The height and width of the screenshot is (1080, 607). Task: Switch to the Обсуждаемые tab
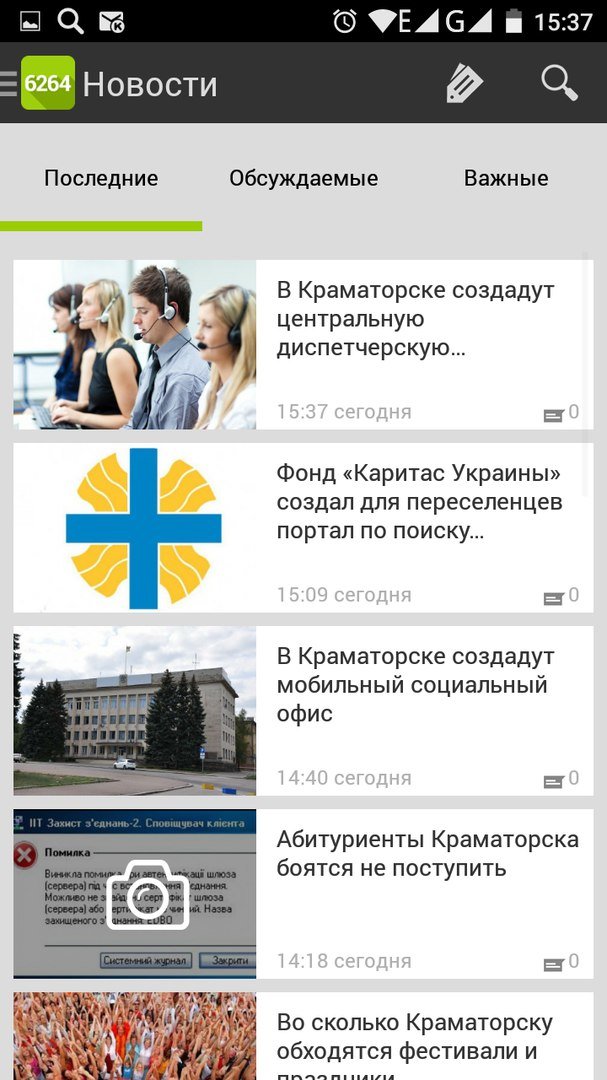coord(303,178)
